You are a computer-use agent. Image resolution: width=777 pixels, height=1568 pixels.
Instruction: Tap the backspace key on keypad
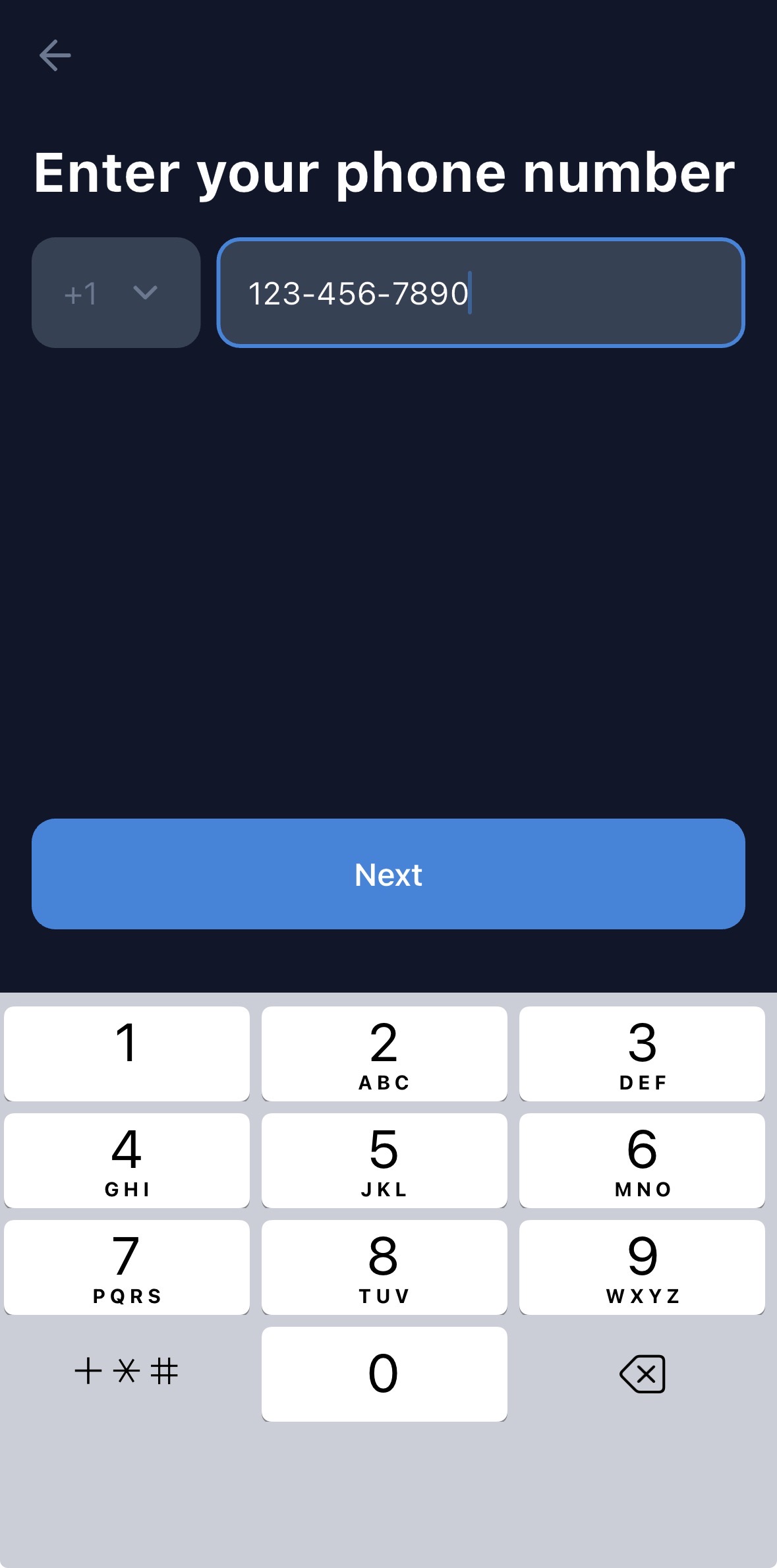[x=642, y=1374]
